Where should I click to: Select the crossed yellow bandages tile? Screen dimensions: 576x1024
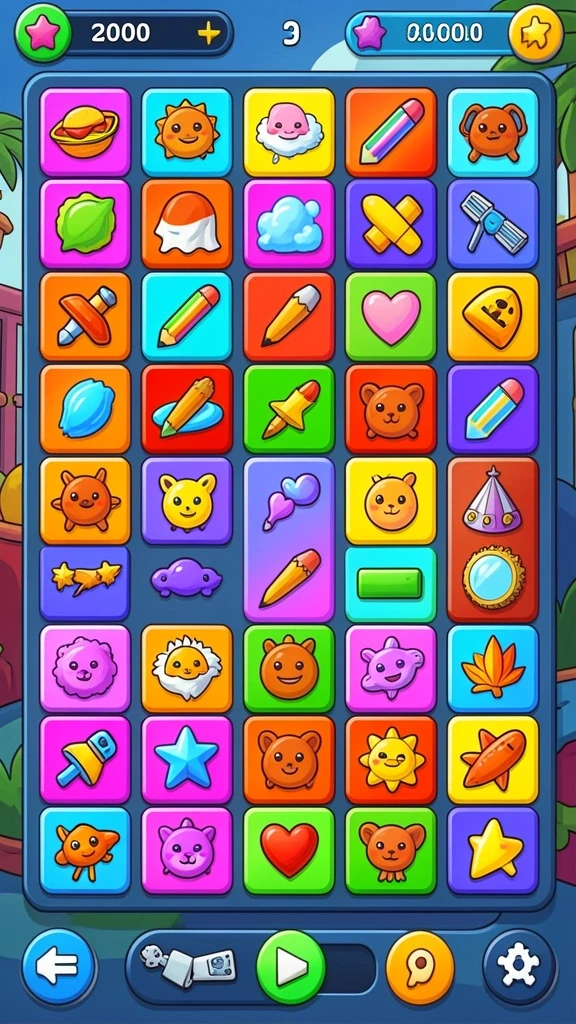(391, 224)
